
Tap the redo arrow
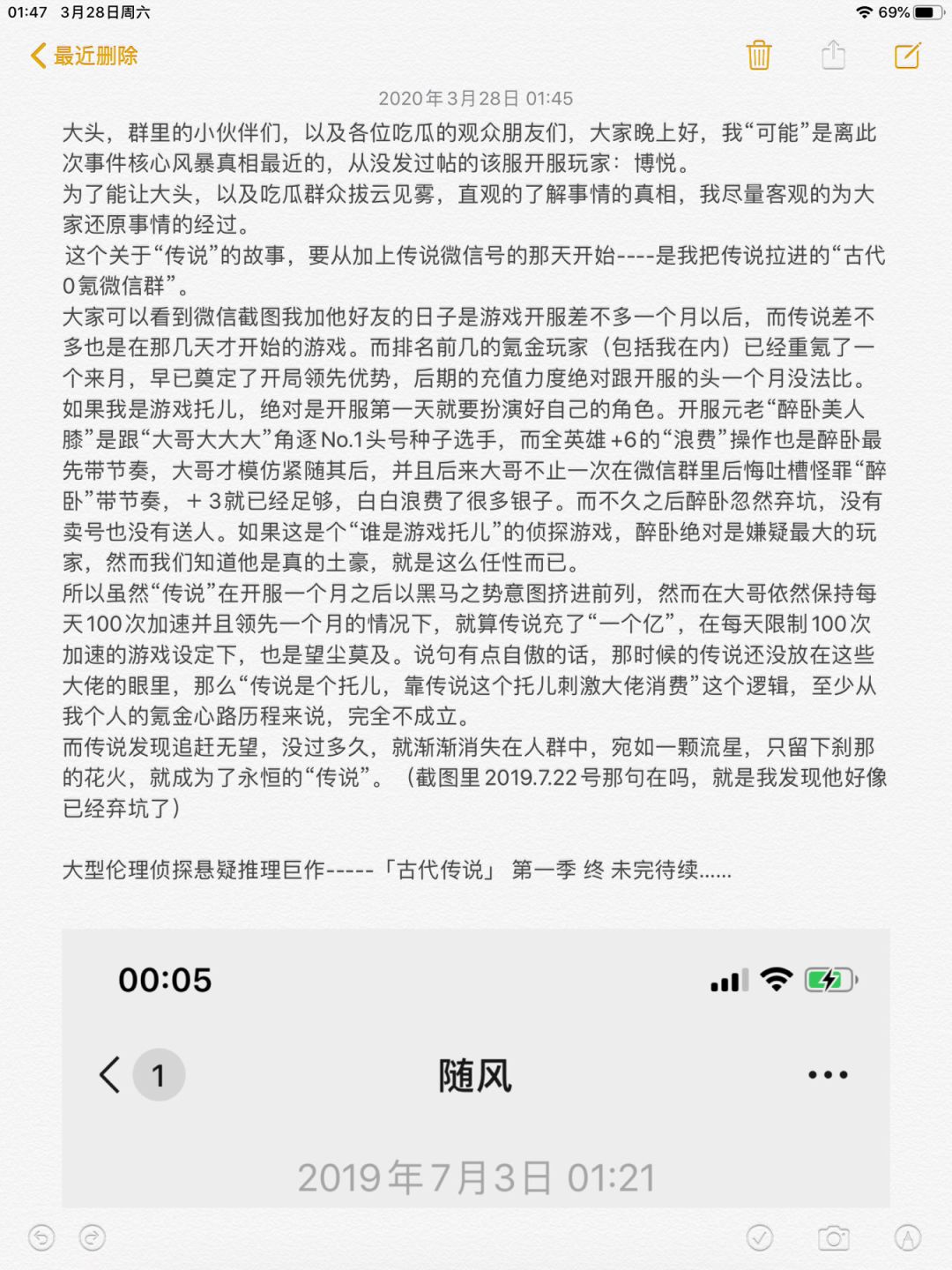tap(93, 1238)
